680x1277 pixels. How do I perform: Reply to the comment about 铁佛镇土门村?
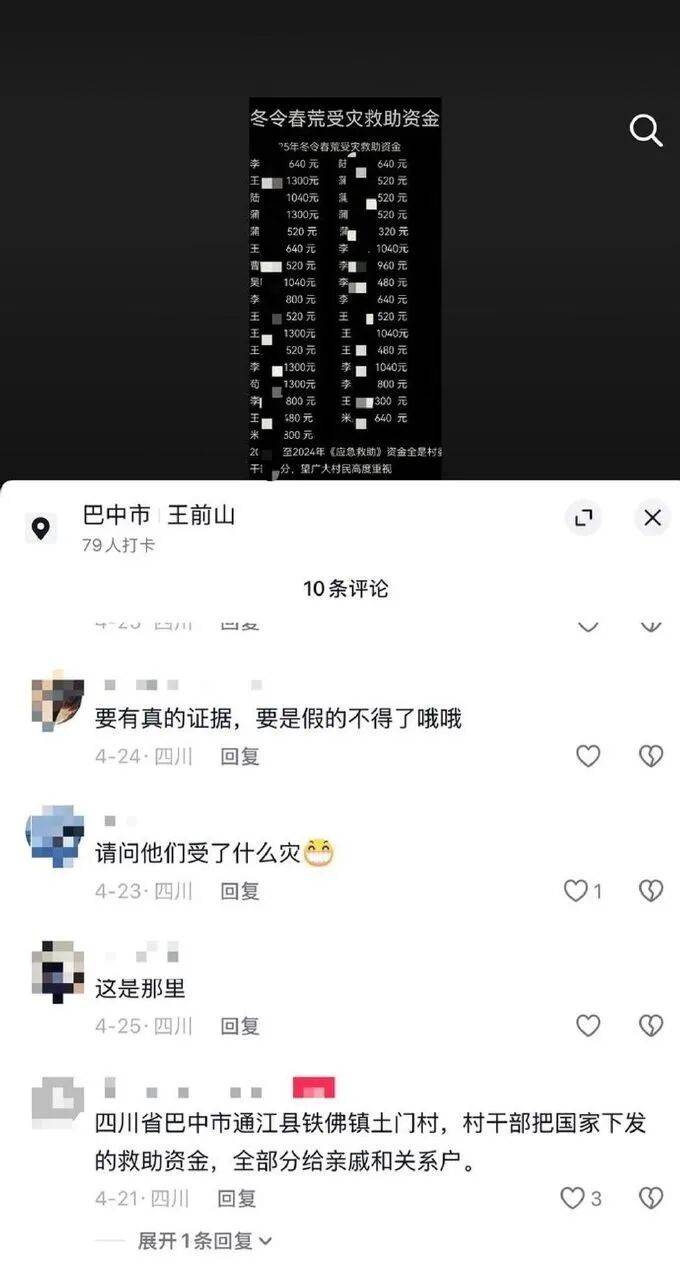tap(238, 1198)
